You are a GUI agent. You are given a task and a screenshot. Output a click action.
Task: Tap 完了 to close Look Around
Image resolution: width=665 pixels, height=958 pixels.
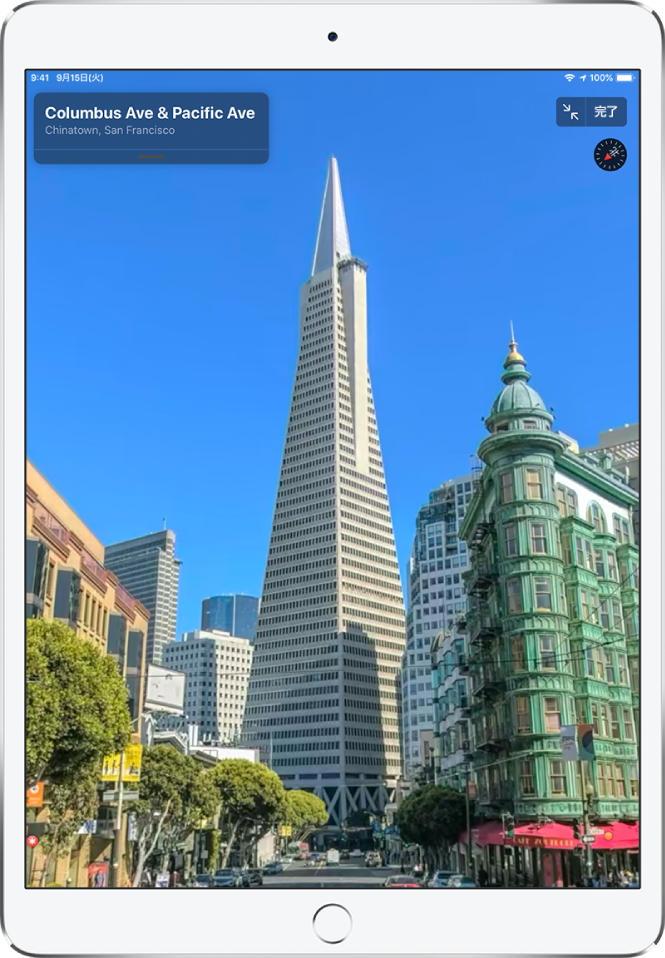[607, 112]
